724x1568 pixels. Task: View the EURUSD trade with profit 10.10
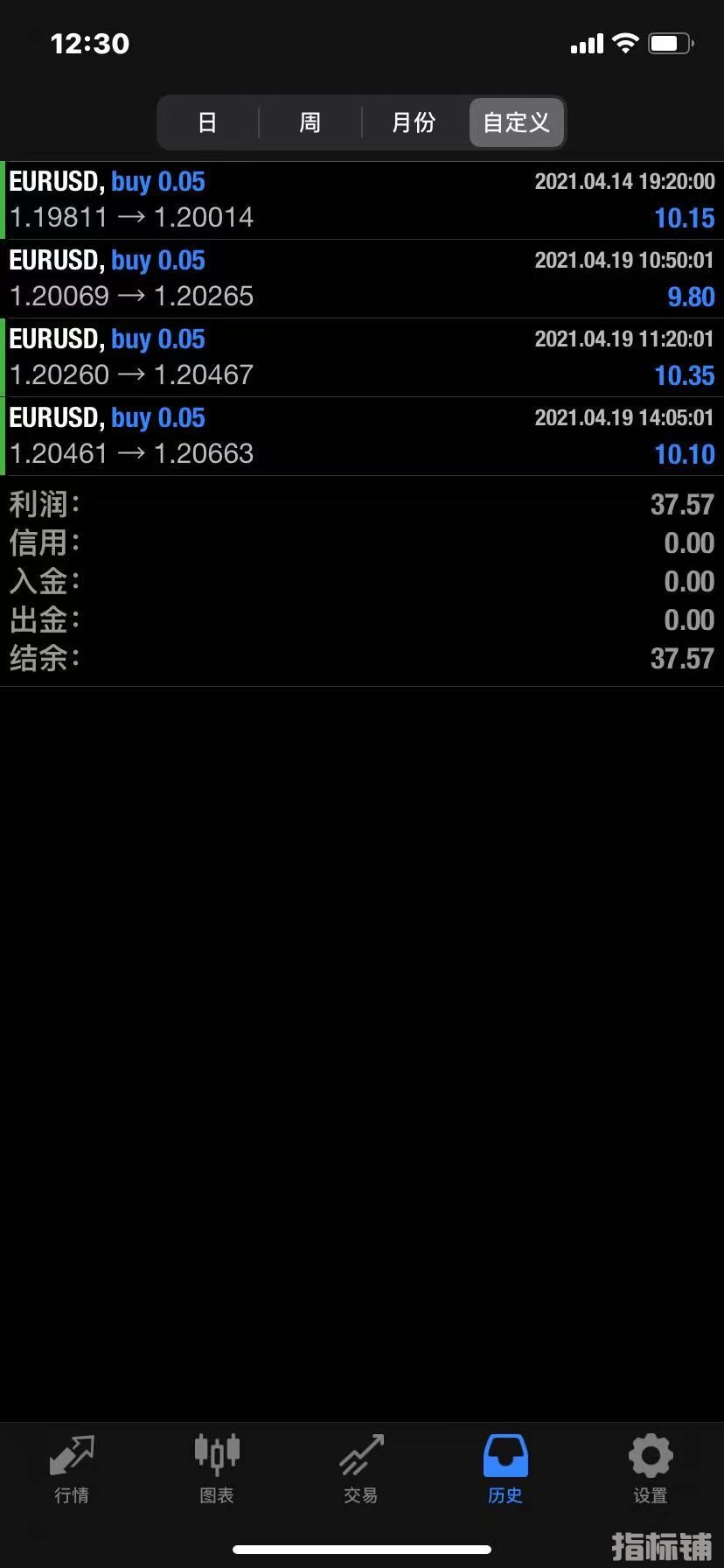pos(362,437)
